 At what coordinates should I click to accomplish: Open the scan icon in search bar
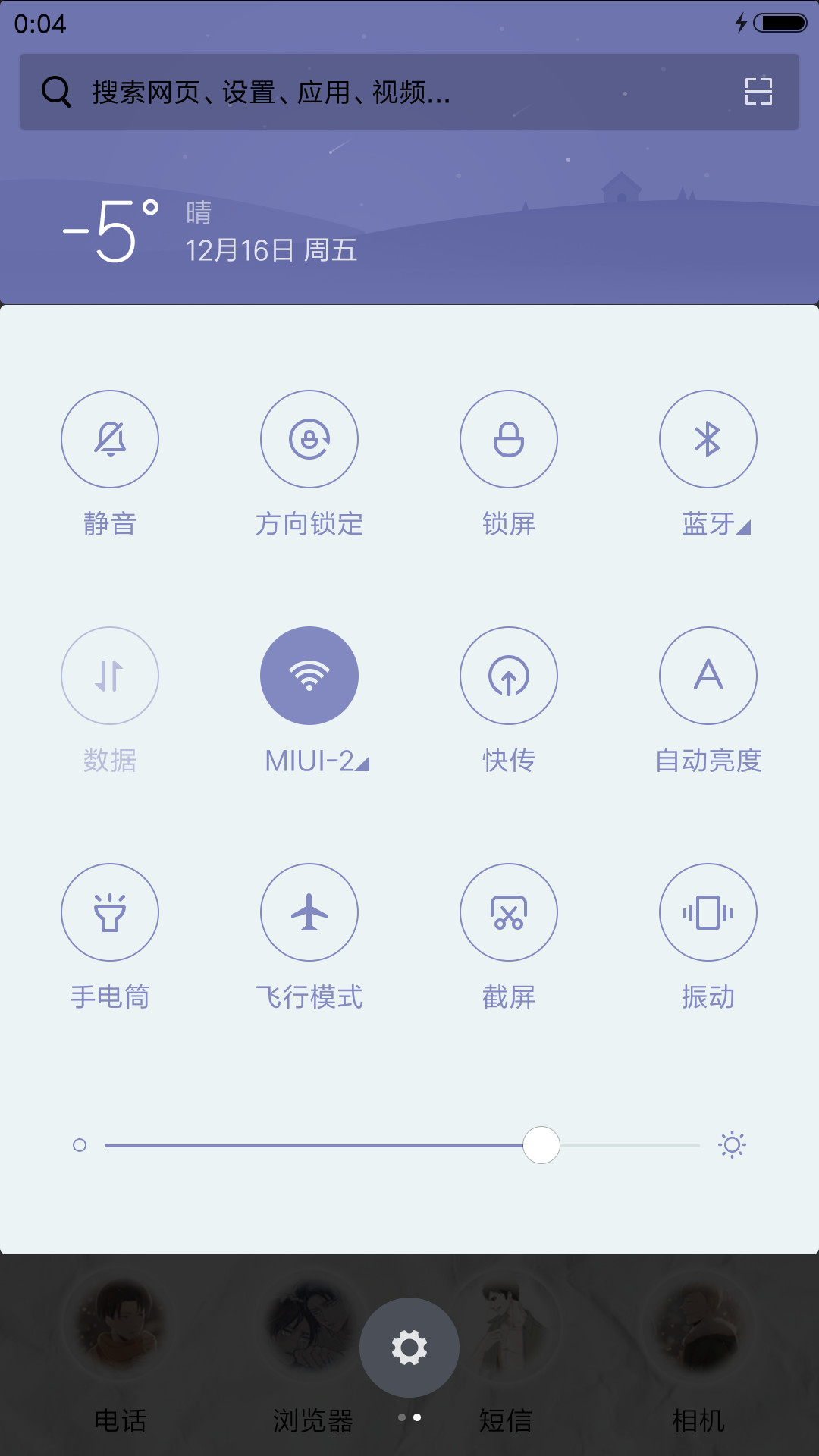pos(758,92)
